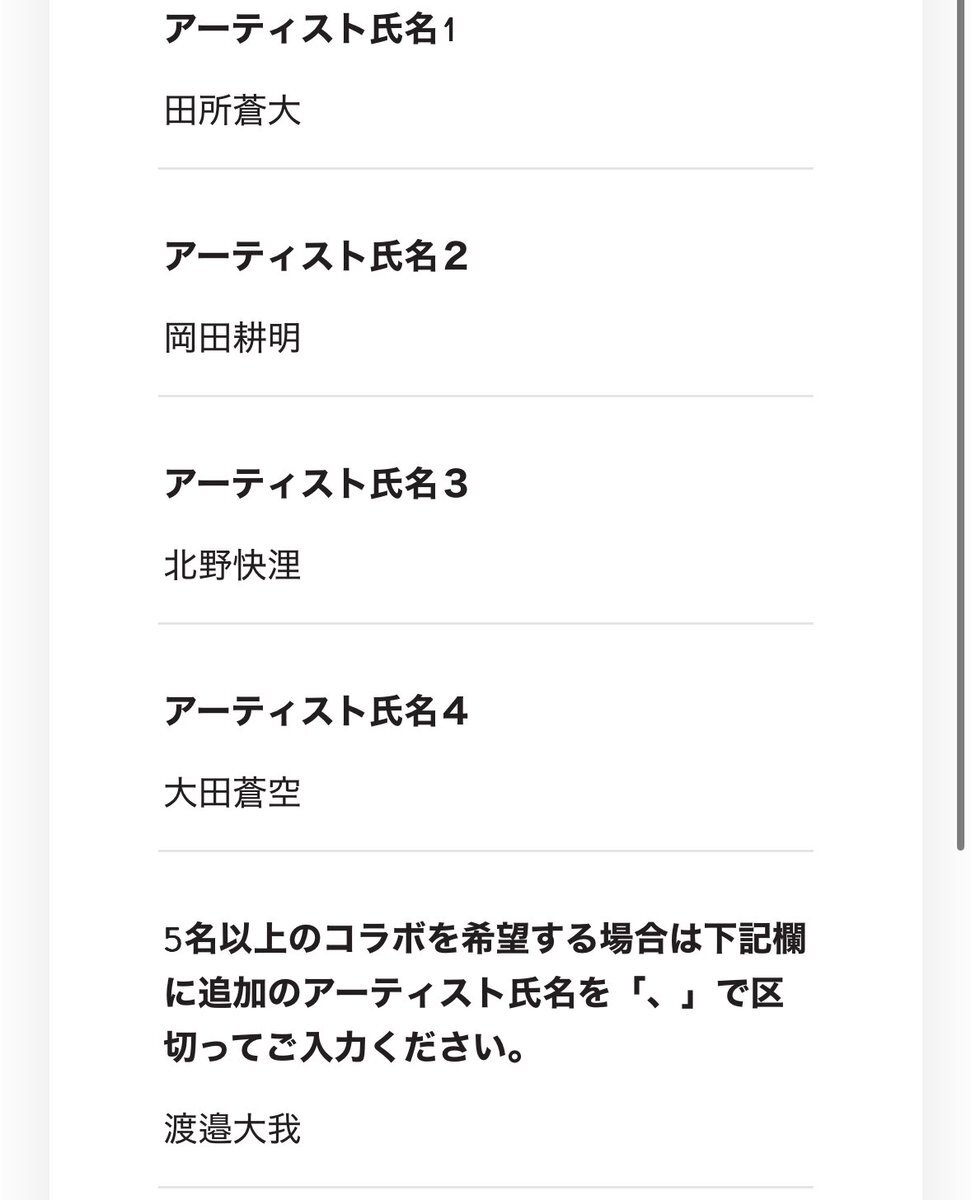Screen dimensions: 971x1200
Task: Select the アーティスト氏名2 field containing 岡田耕明
Action: [484, 339]
